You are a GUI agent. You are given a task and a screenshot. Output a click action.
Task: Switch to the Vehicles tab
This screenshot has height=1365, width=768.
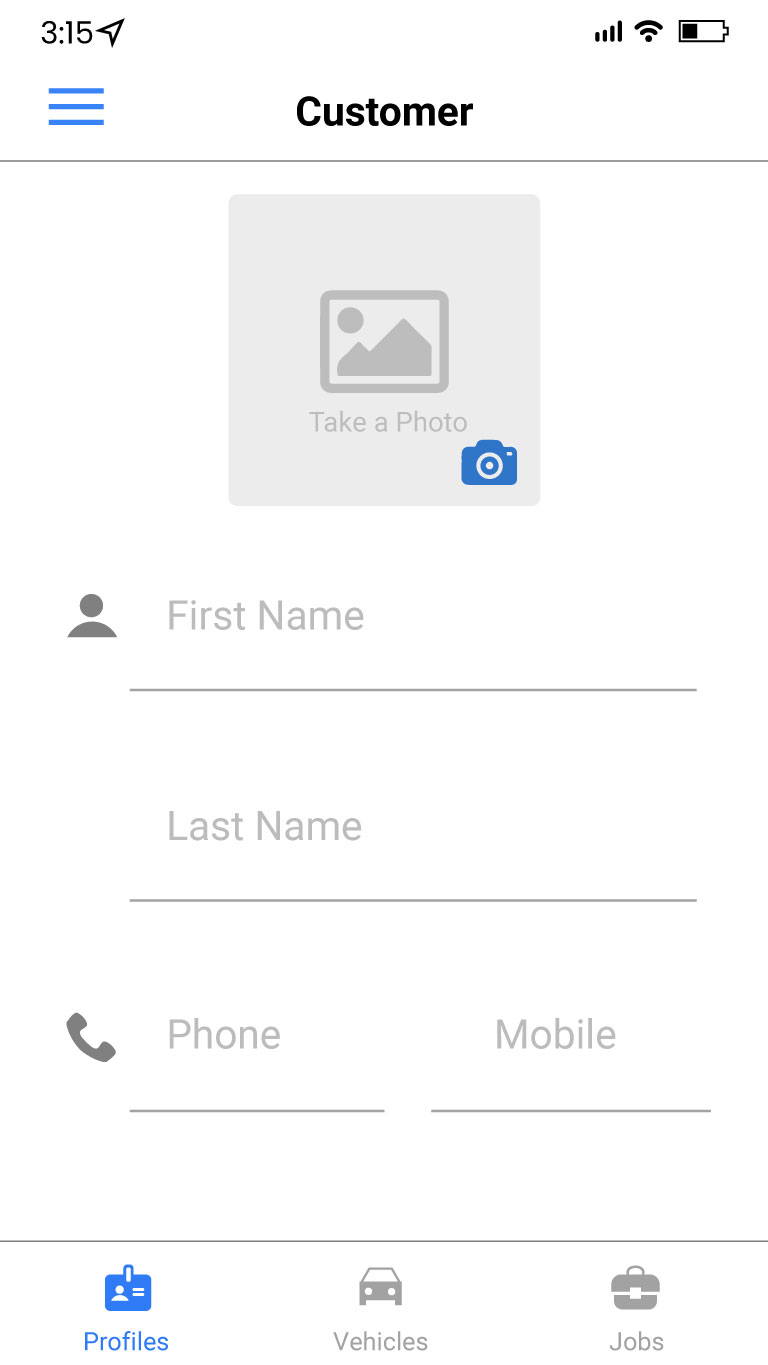(x=381, y=1308)
